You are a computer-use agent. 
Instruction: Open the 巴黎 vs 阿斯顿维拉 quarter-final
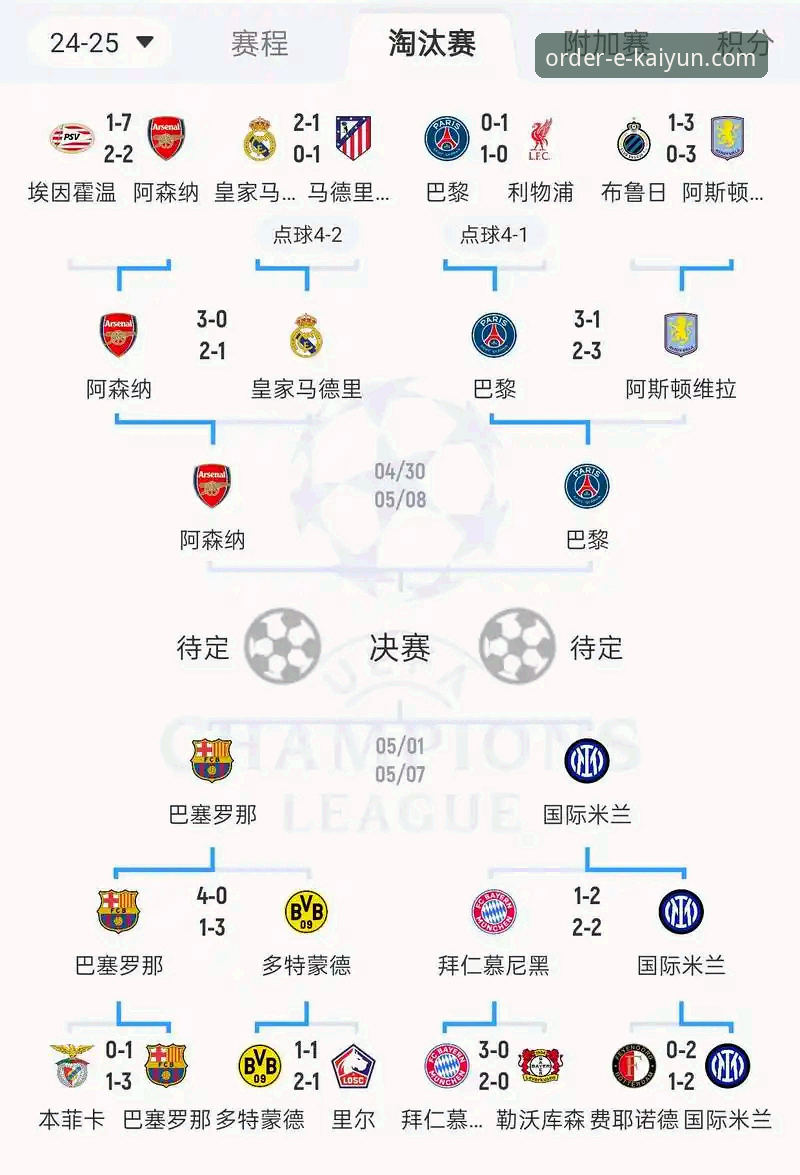pyautogui.click(x=587, y=335)
